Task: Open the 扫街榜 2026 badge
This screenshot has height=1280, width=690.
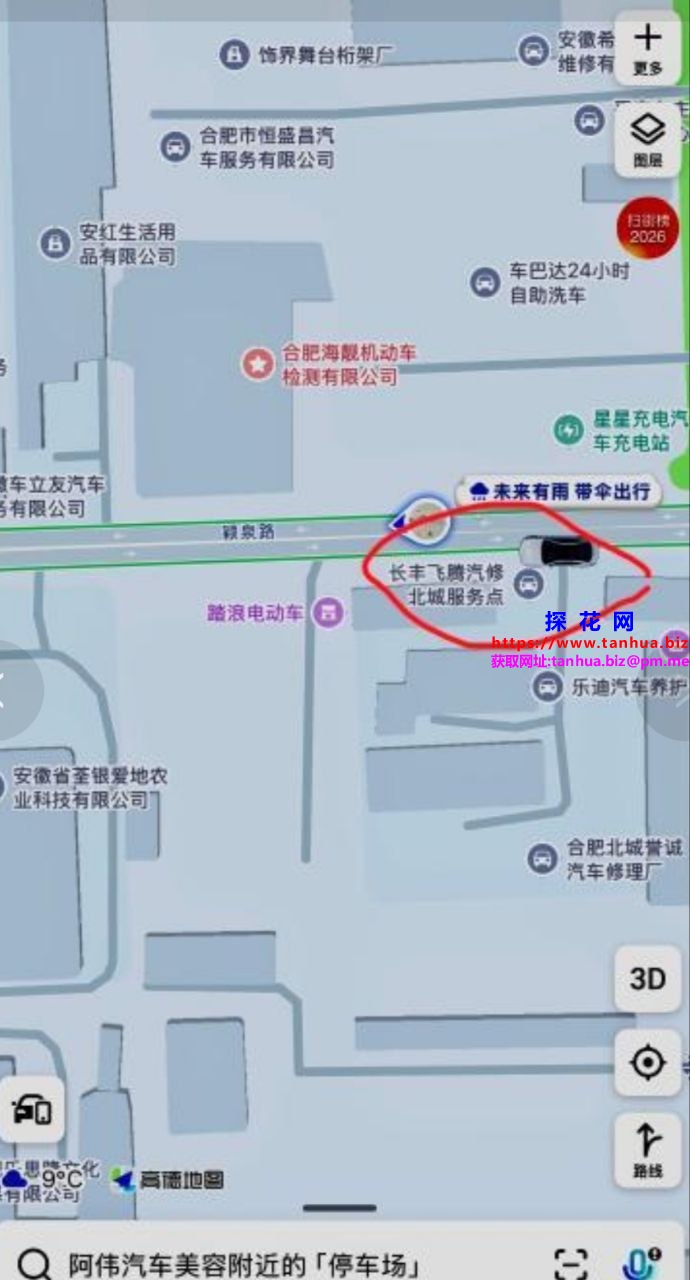Action: [x=647, y=228]
